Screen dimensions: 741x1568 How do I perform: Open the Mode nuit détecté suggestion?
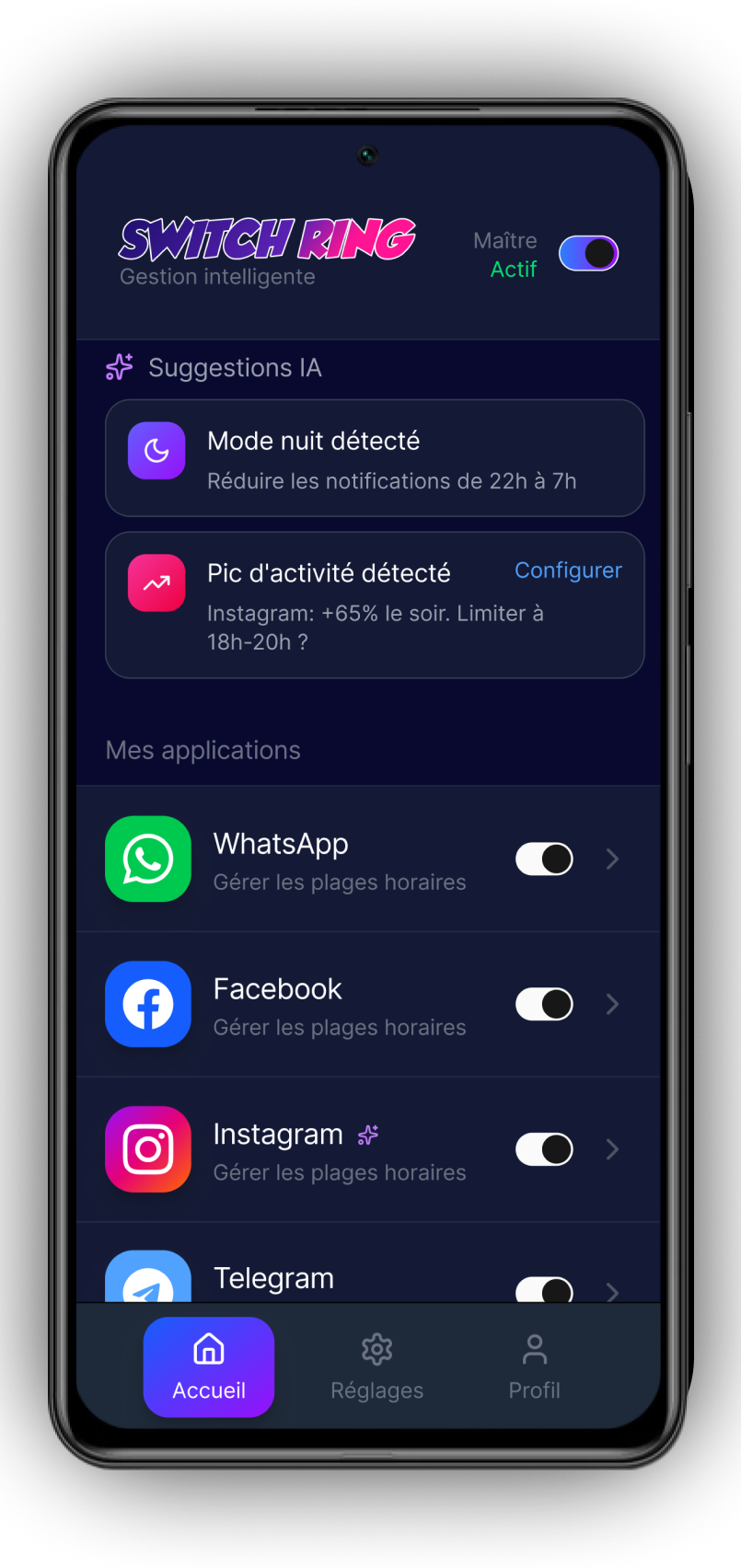coord(375,458)
